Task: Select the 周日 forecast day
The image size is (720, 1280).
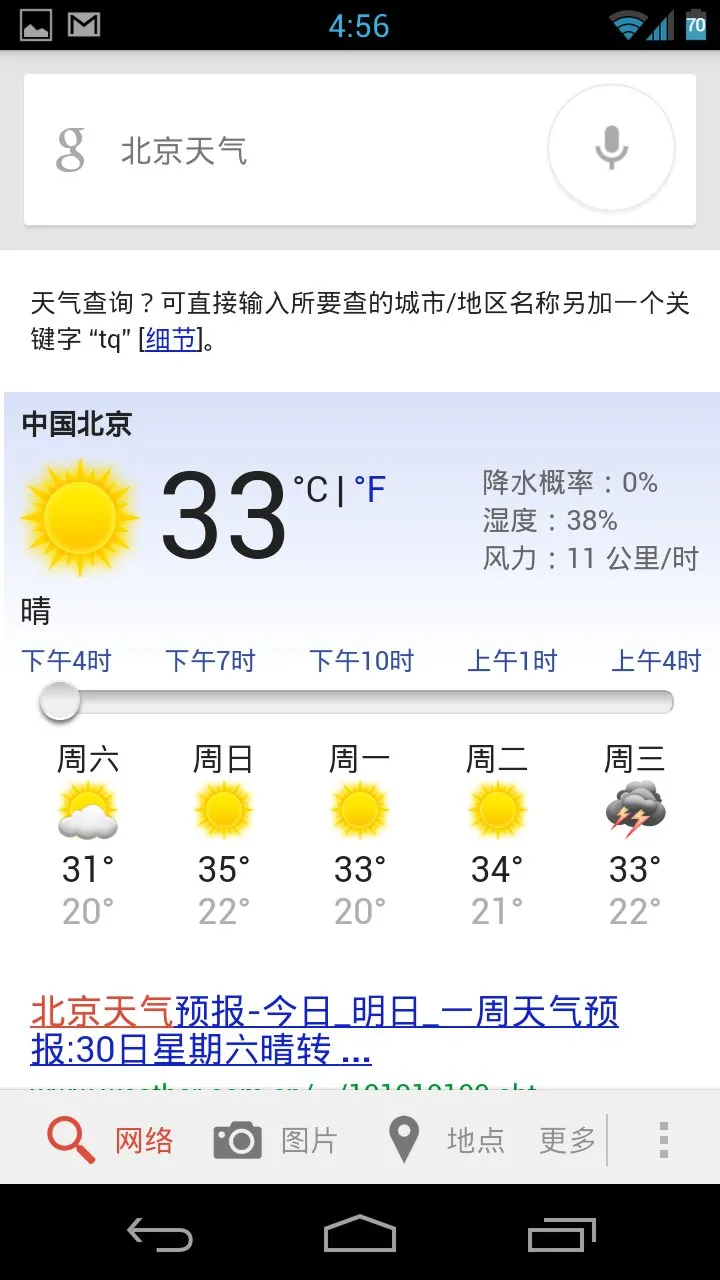Action: point(224,835)
